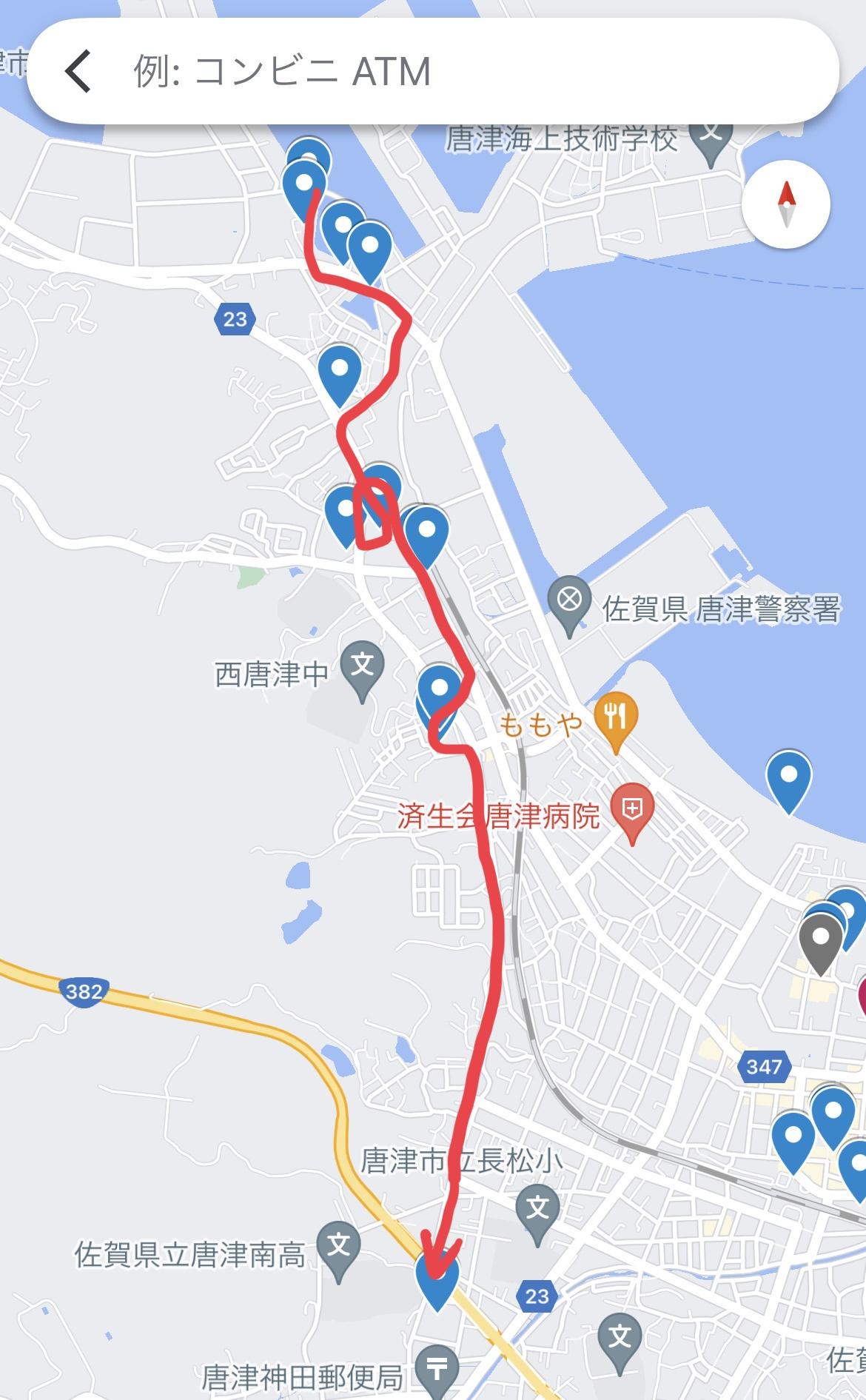Select the gray location pin
Screen dimensions: 866x1400
821,940
